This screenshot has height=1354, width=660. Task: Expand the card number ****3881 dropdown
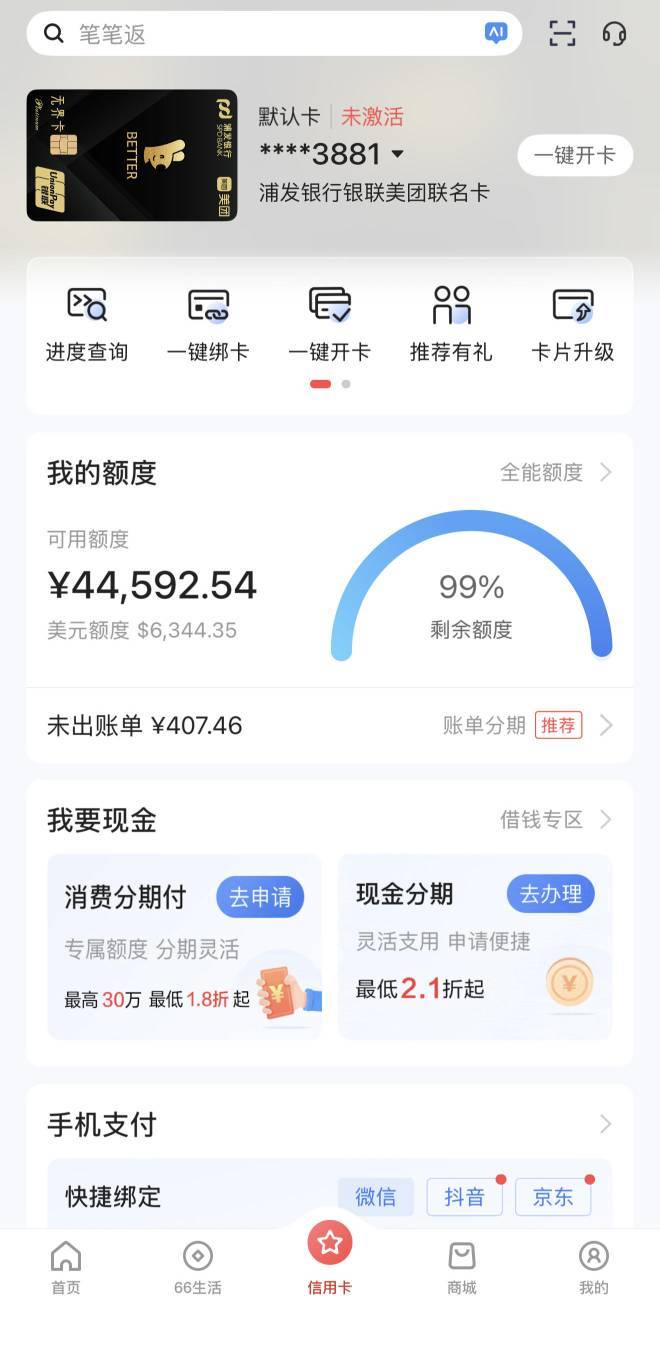(397, 154)
